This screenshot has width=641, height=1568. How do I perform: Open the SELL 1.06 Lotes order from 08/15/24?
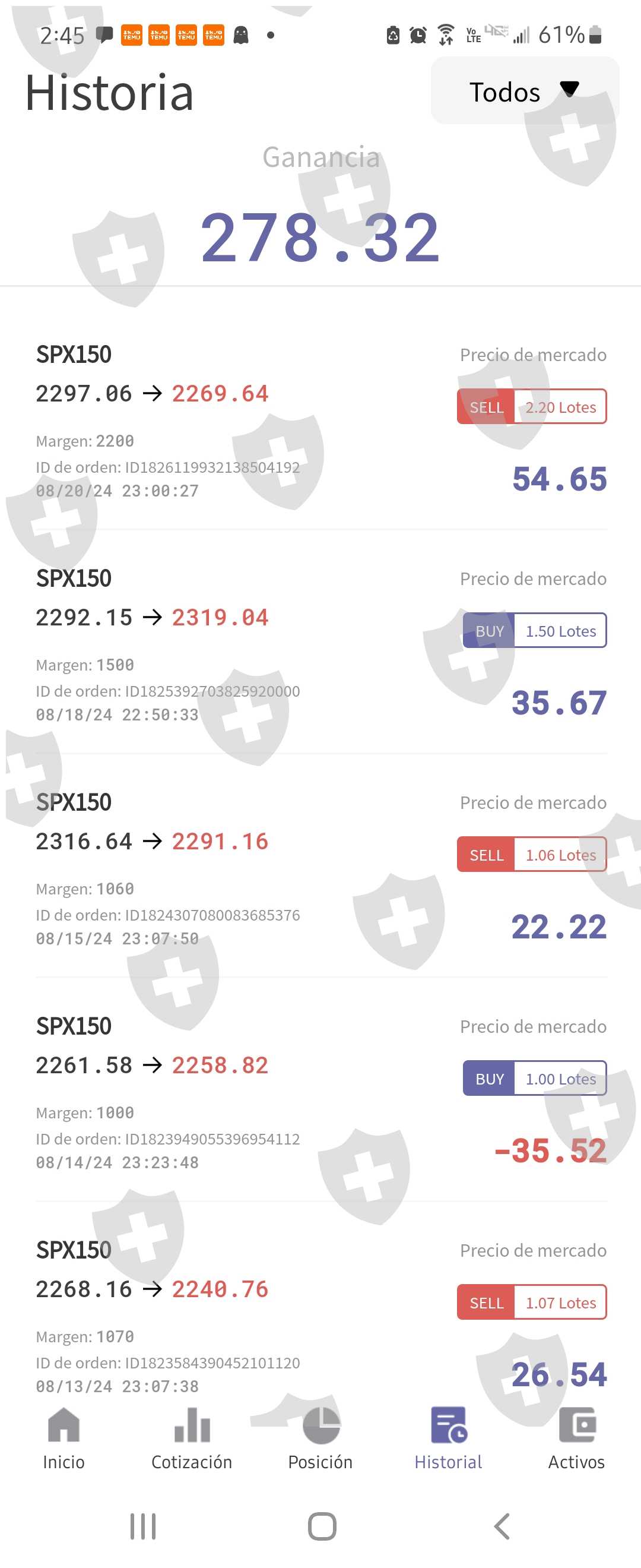point(320,869)
